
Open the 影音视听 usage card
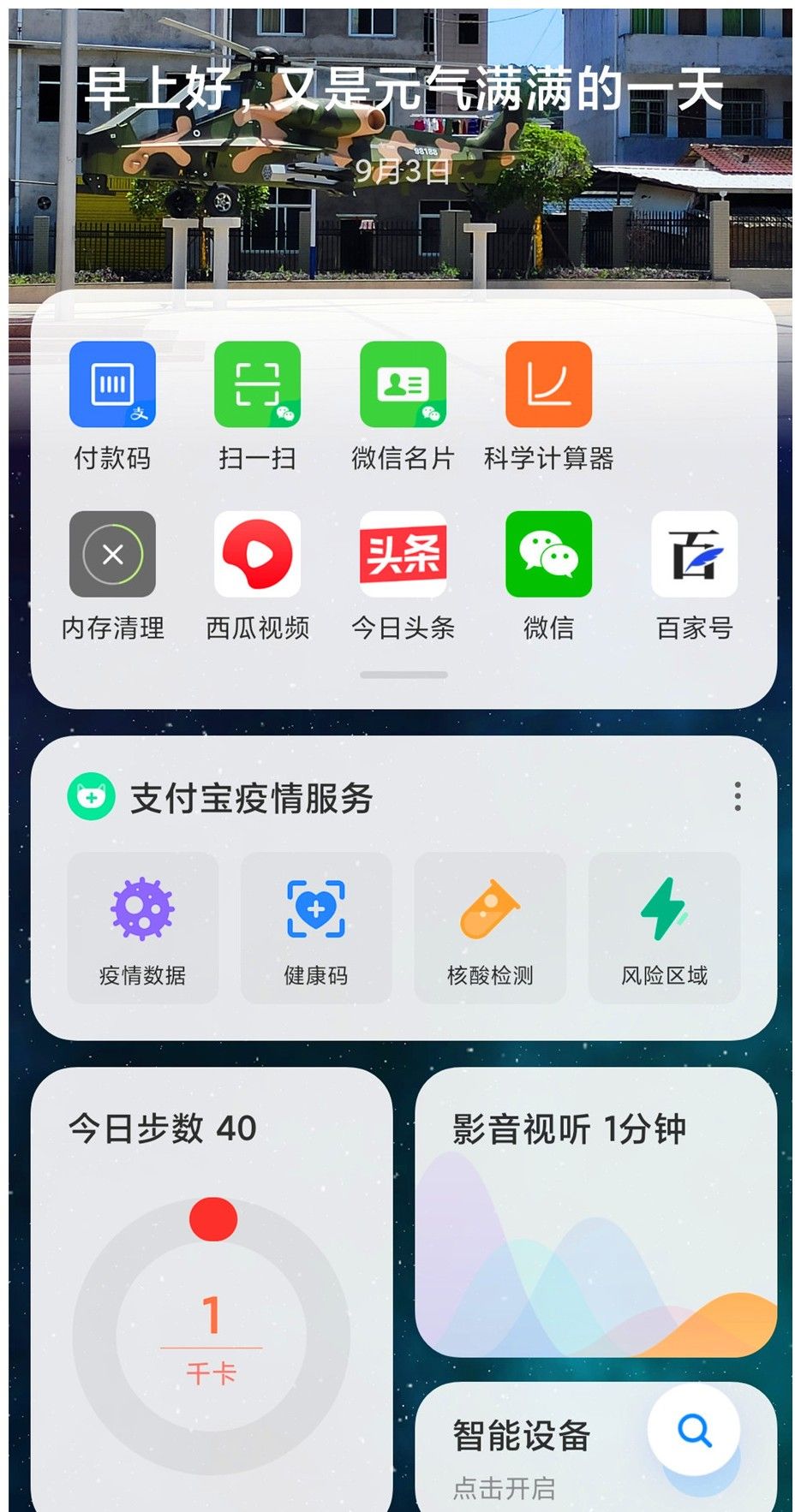pos(595,1211)
